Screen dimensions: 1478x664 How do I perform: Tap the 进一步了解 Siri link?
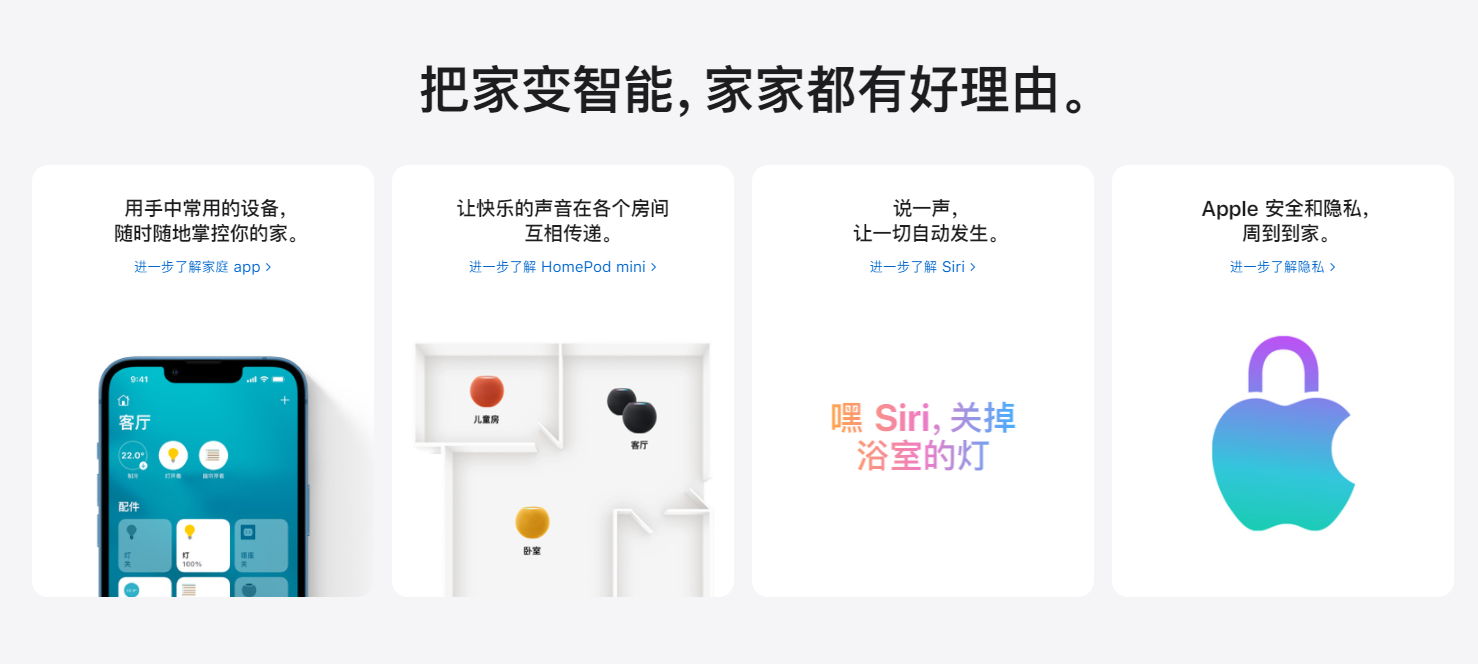point(922,267)
